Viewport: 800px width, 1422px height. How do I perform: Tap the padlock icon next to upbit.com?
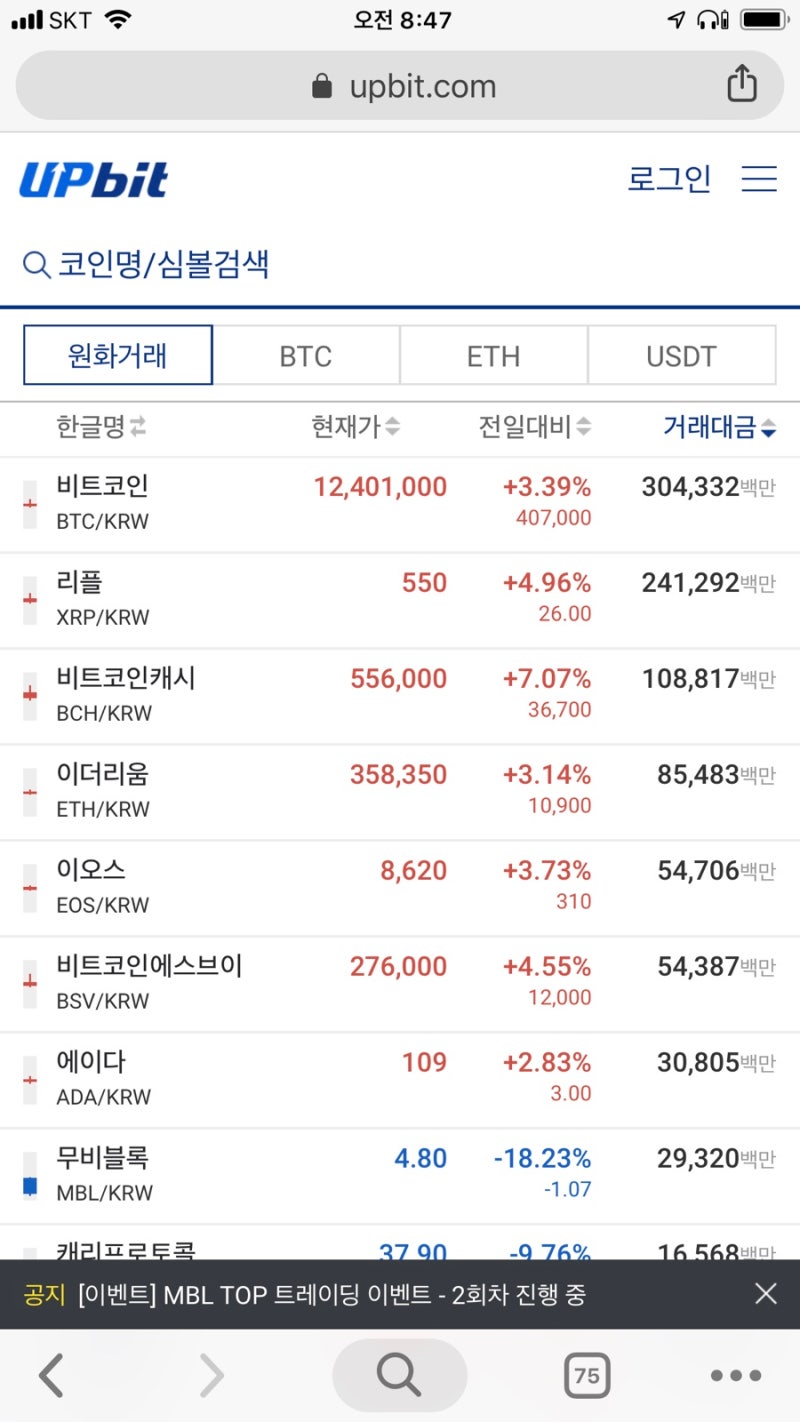tap(320, 85)
